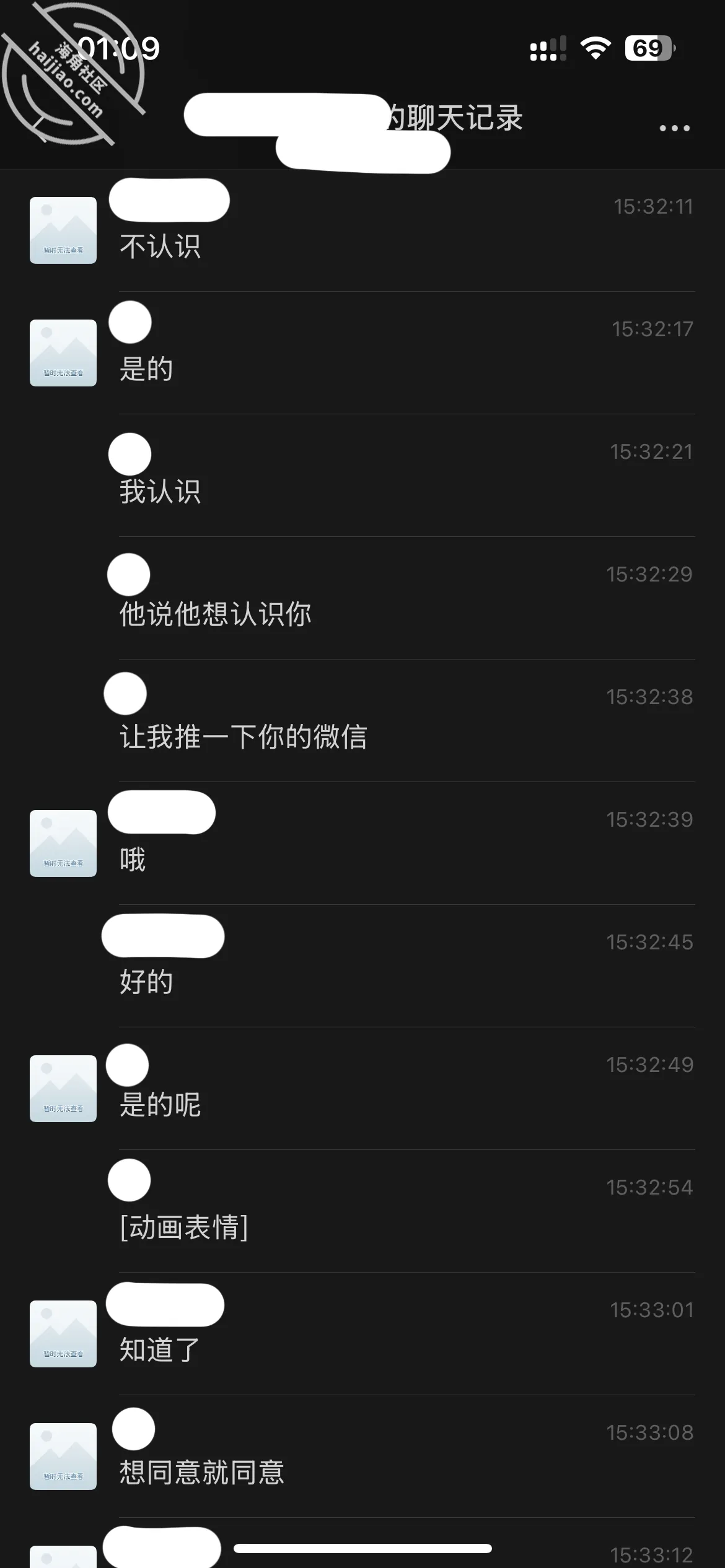
Task: Tap the avatar beside 知道了
Action: click(63, 1334)
